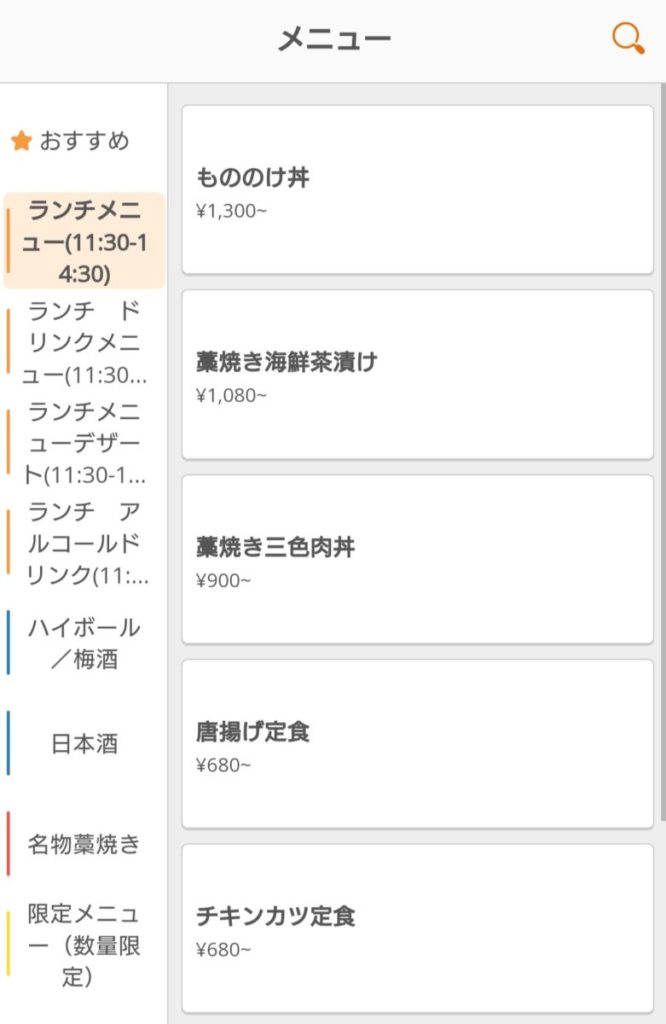
Task: View details of チキンカツ定食
Action: coord(417,928)
